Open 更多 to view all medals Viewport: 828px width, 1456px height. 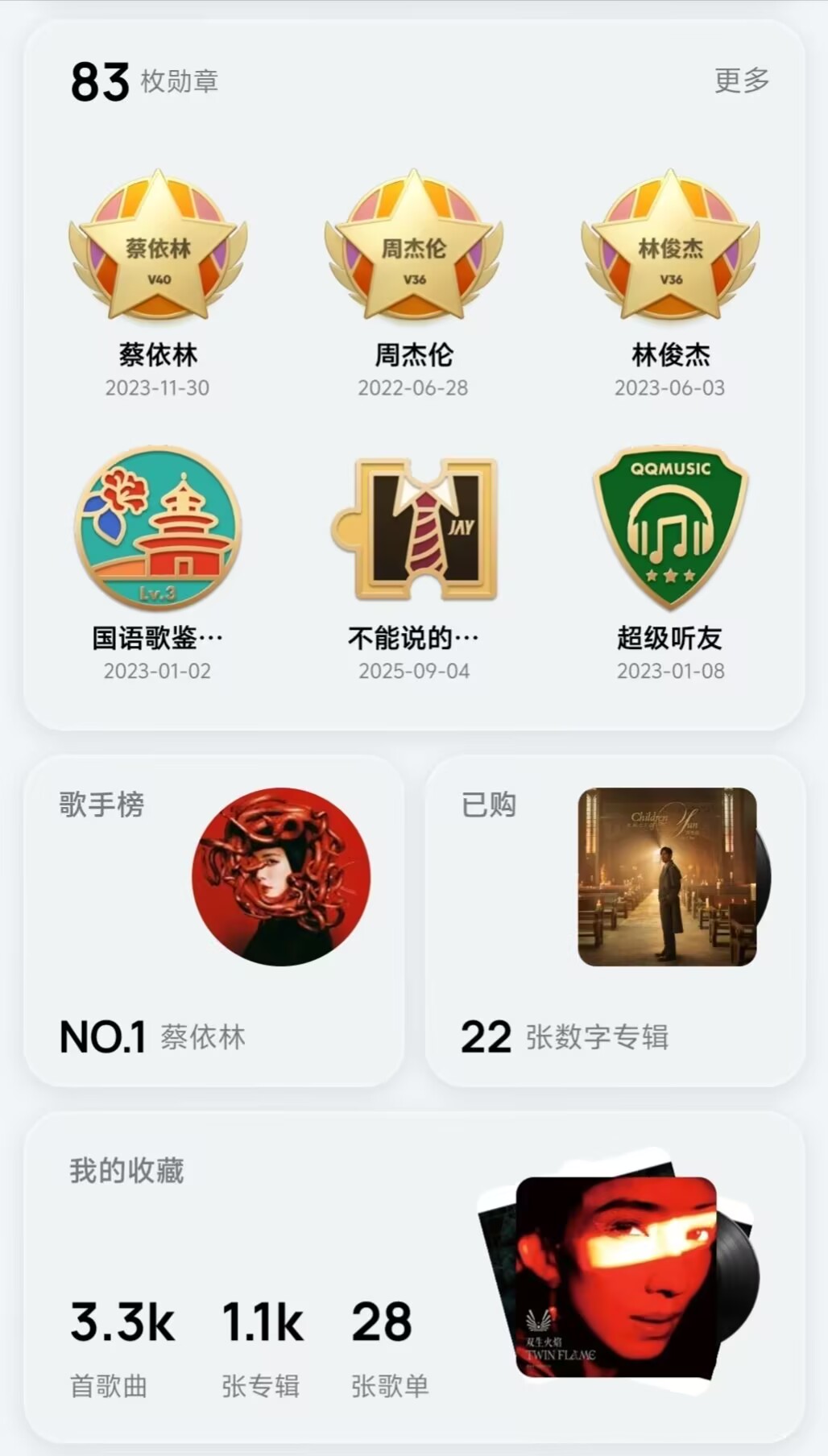click(x=742, y=81)
